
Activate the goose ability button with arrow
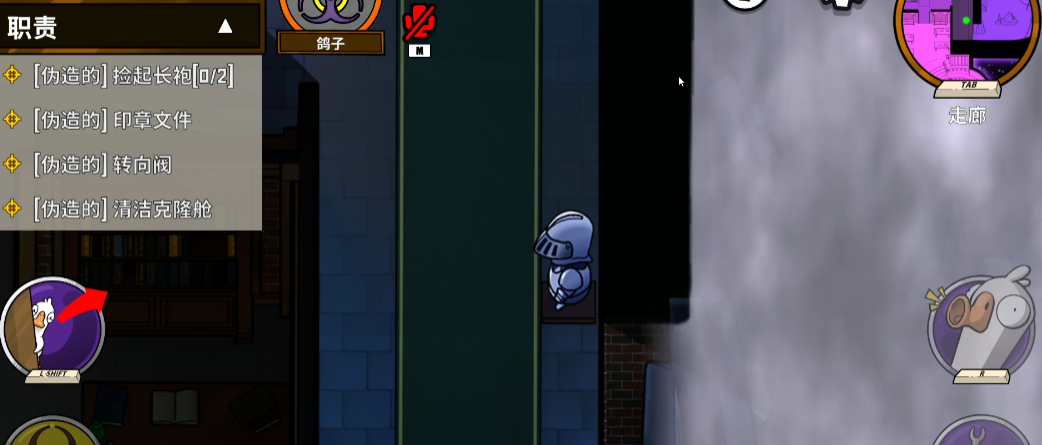point(55,328)
